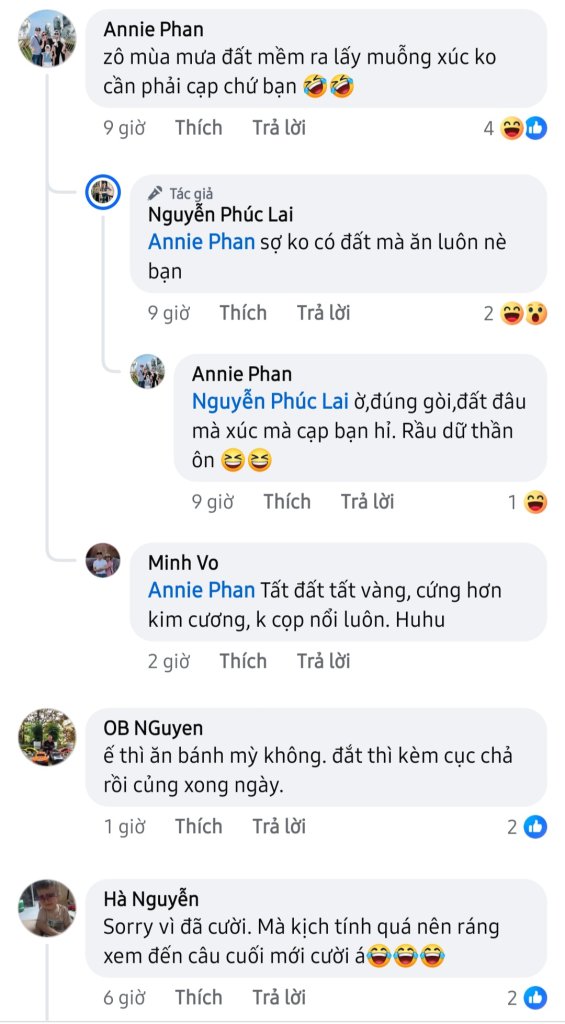View reactions on OB NGuyen's comment
This screenshot has height=1024, width=565.
(x=527, y=827)
